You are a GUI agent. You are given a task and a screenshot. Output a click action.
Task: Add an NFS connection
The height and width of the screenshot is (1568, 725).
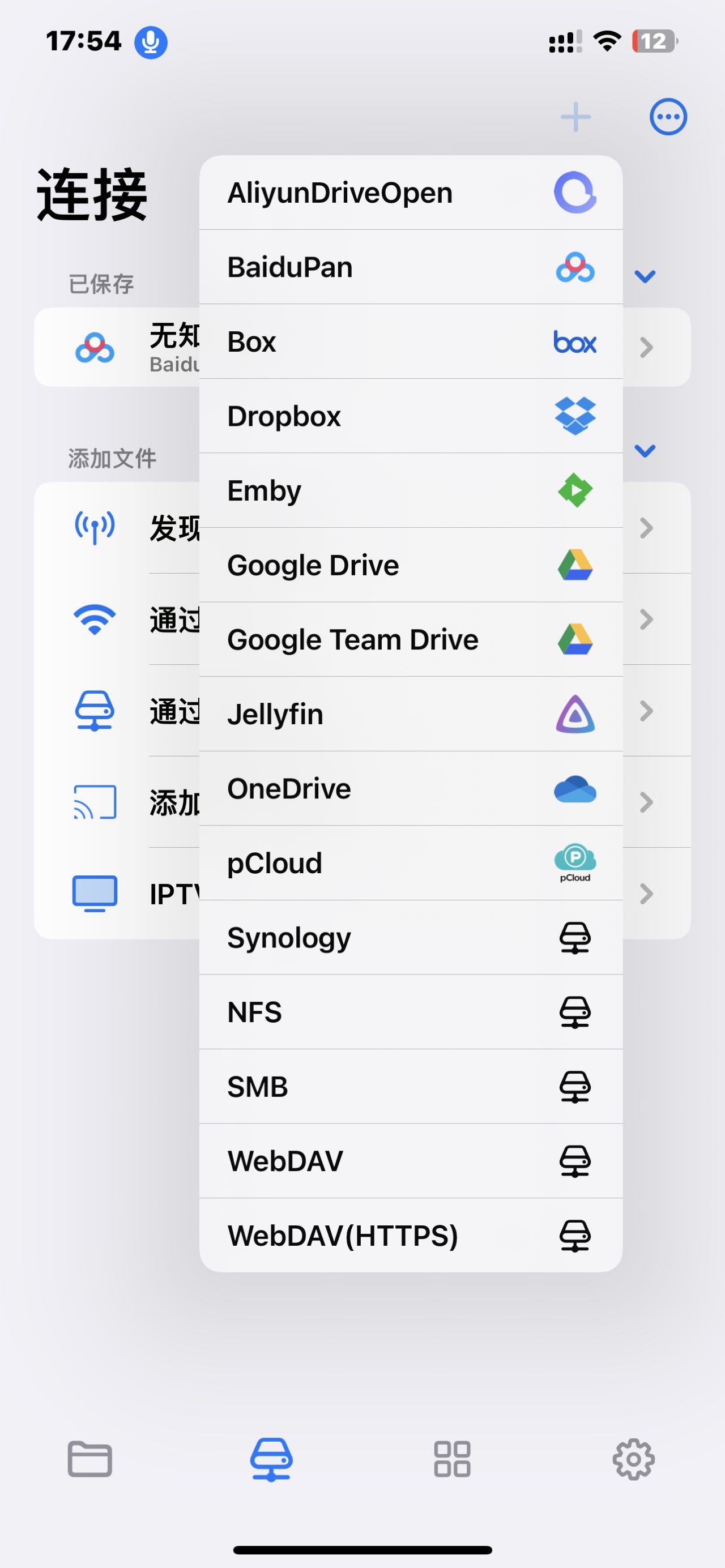tap(410, 1012)
